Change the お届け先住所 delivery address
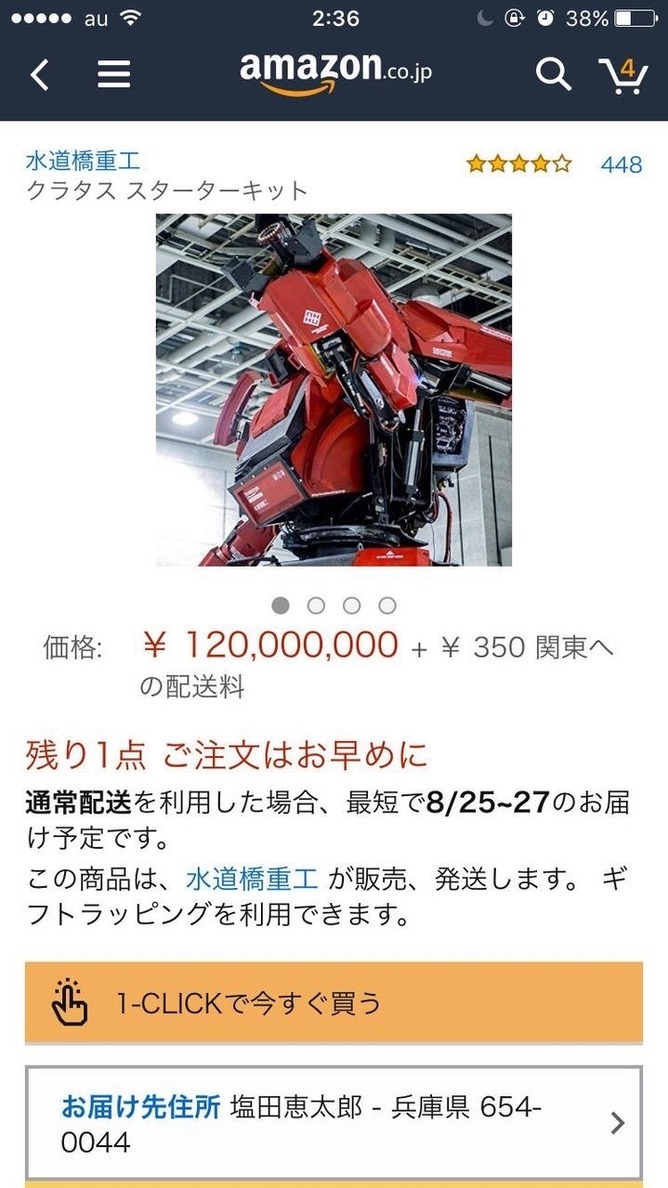The width and height of the screenshot is (668, 1188). click(x=334, y=1124)
